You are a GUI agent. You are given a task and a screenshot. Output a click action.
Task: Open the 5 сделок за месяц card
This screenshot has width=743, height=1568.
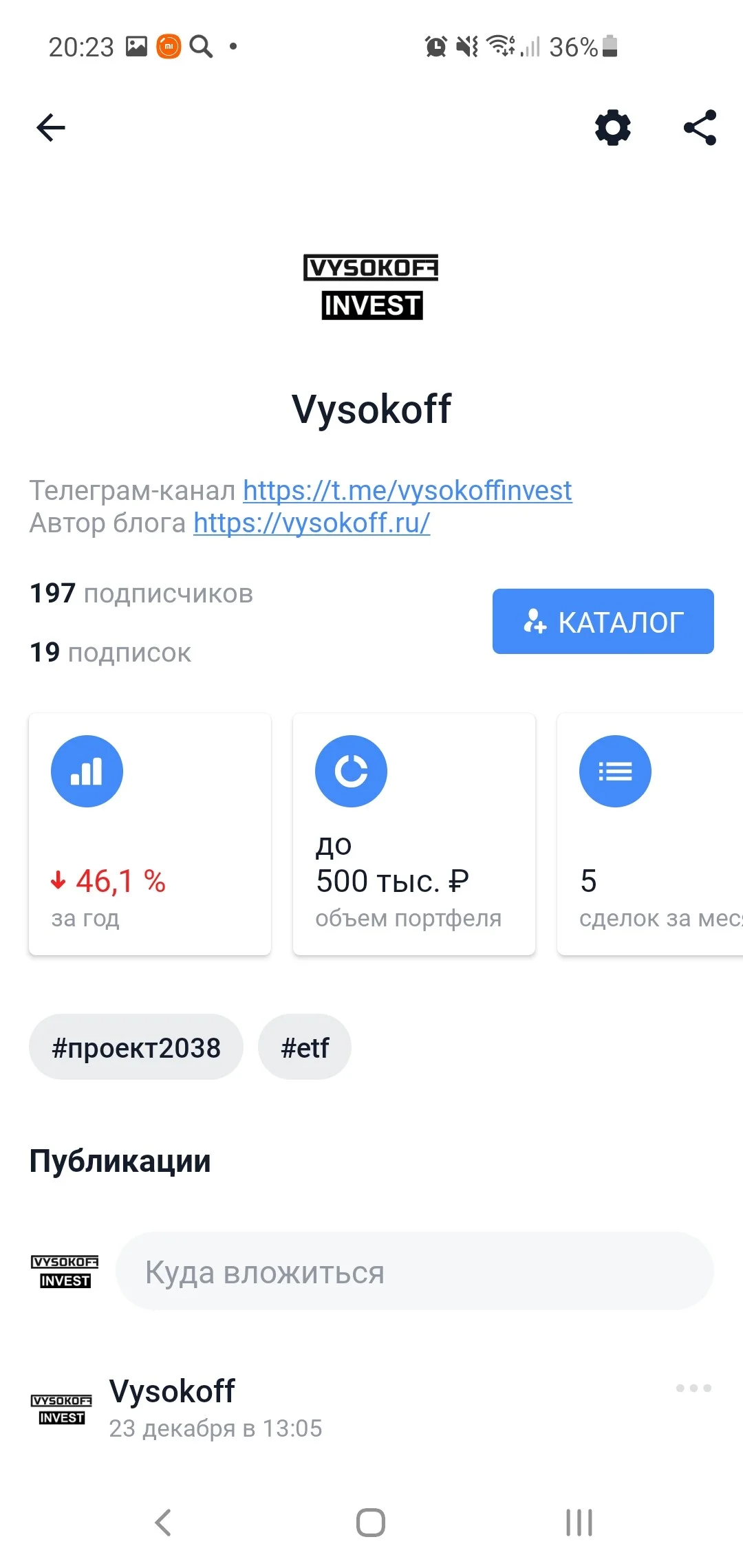[650, 834]
